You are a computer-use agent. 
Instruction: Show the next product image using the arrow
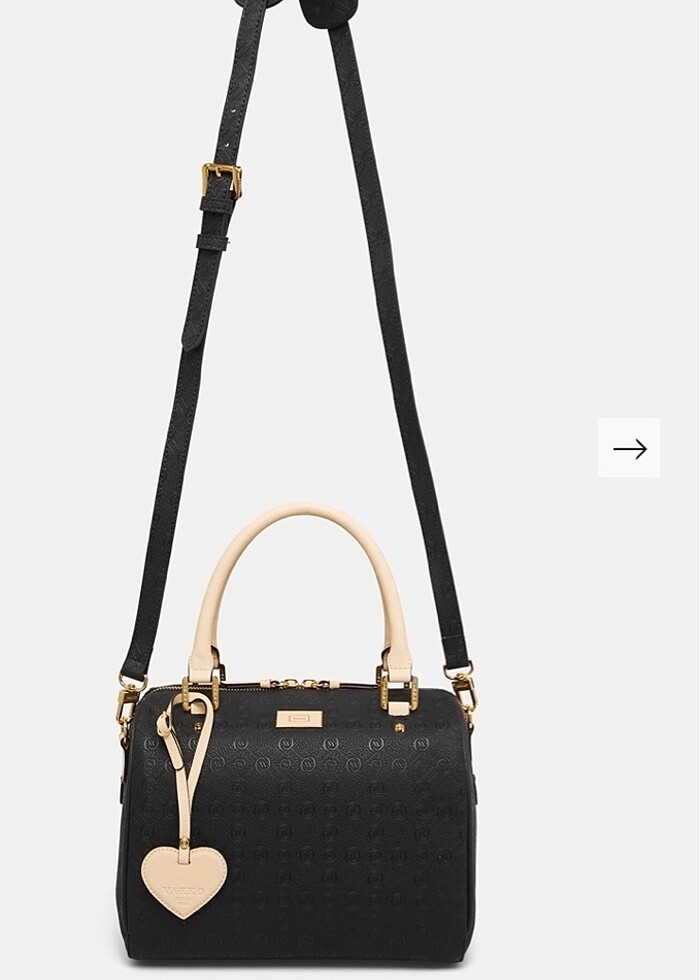coord(629,448)
